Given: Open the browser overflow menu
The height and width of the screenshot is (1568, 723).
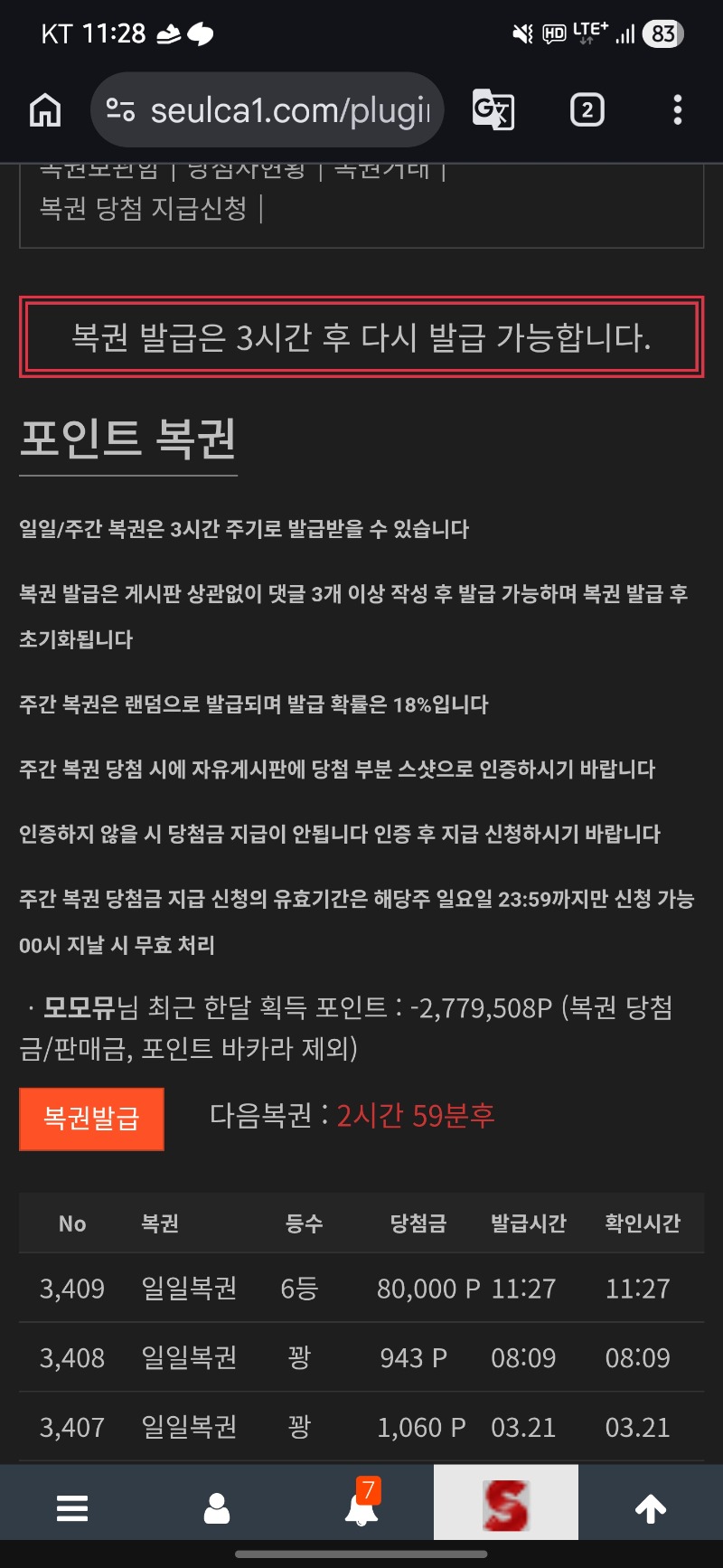Looking at the screenshot, I should (x=678, y=110).
